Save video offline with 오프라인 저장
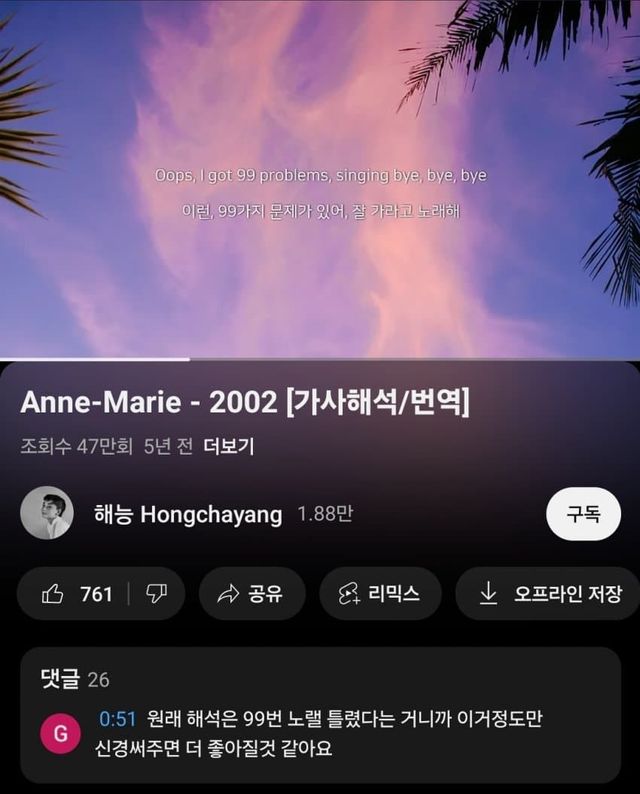The image size is (640, 794). pyautogui.click(x=550, y=594)
